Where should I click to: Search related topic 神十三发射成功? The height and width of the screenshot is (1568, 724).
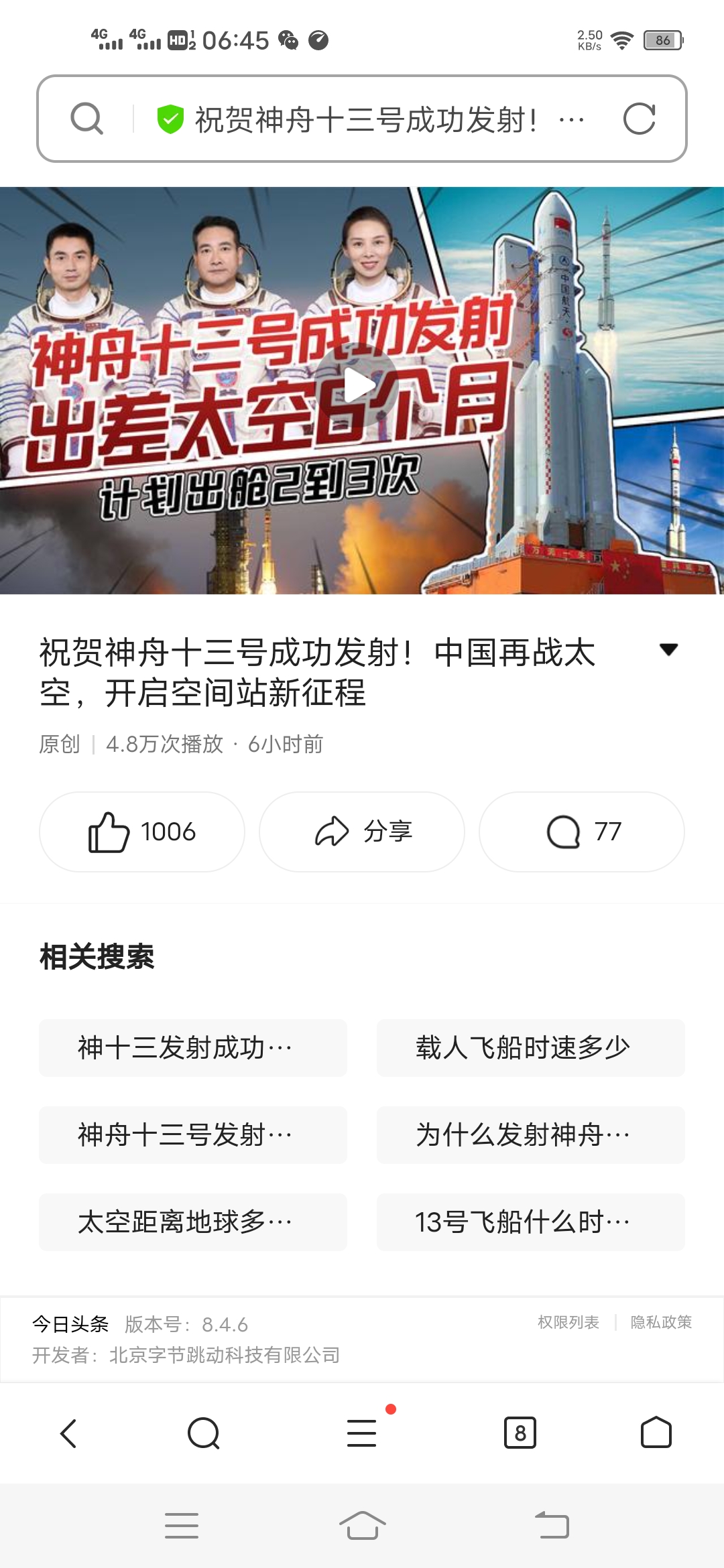[x=193, y=1048]
